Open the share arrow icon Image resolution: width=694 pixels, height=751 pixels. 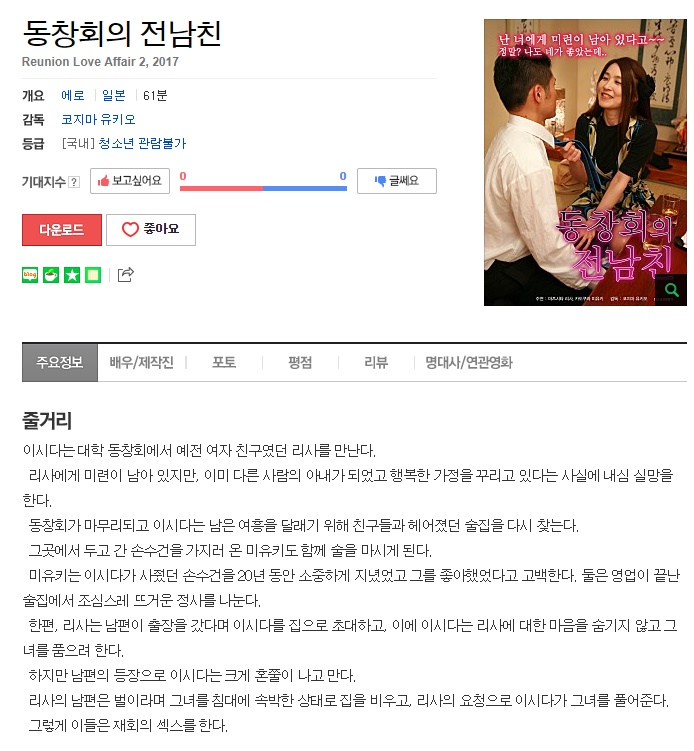pos(125,274)
